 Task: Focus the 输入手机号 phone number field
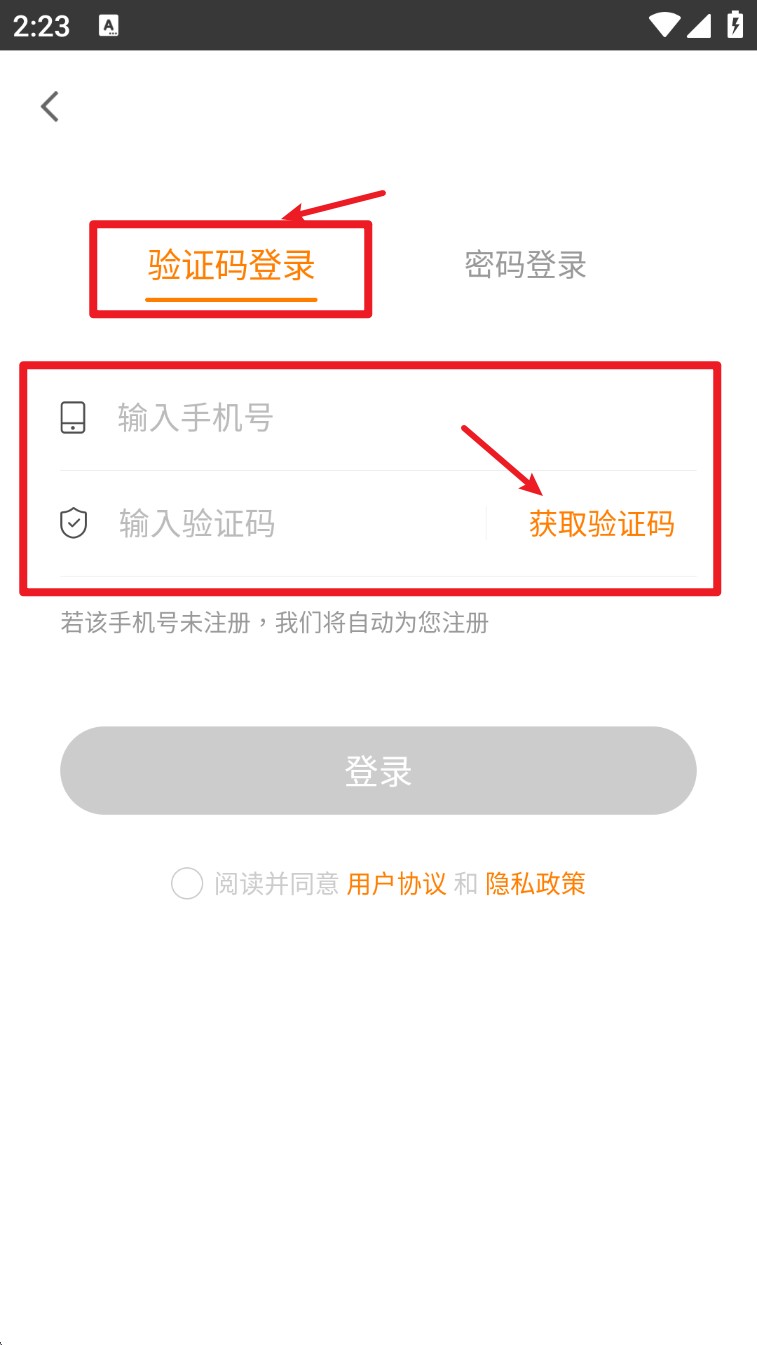(300, 417)
